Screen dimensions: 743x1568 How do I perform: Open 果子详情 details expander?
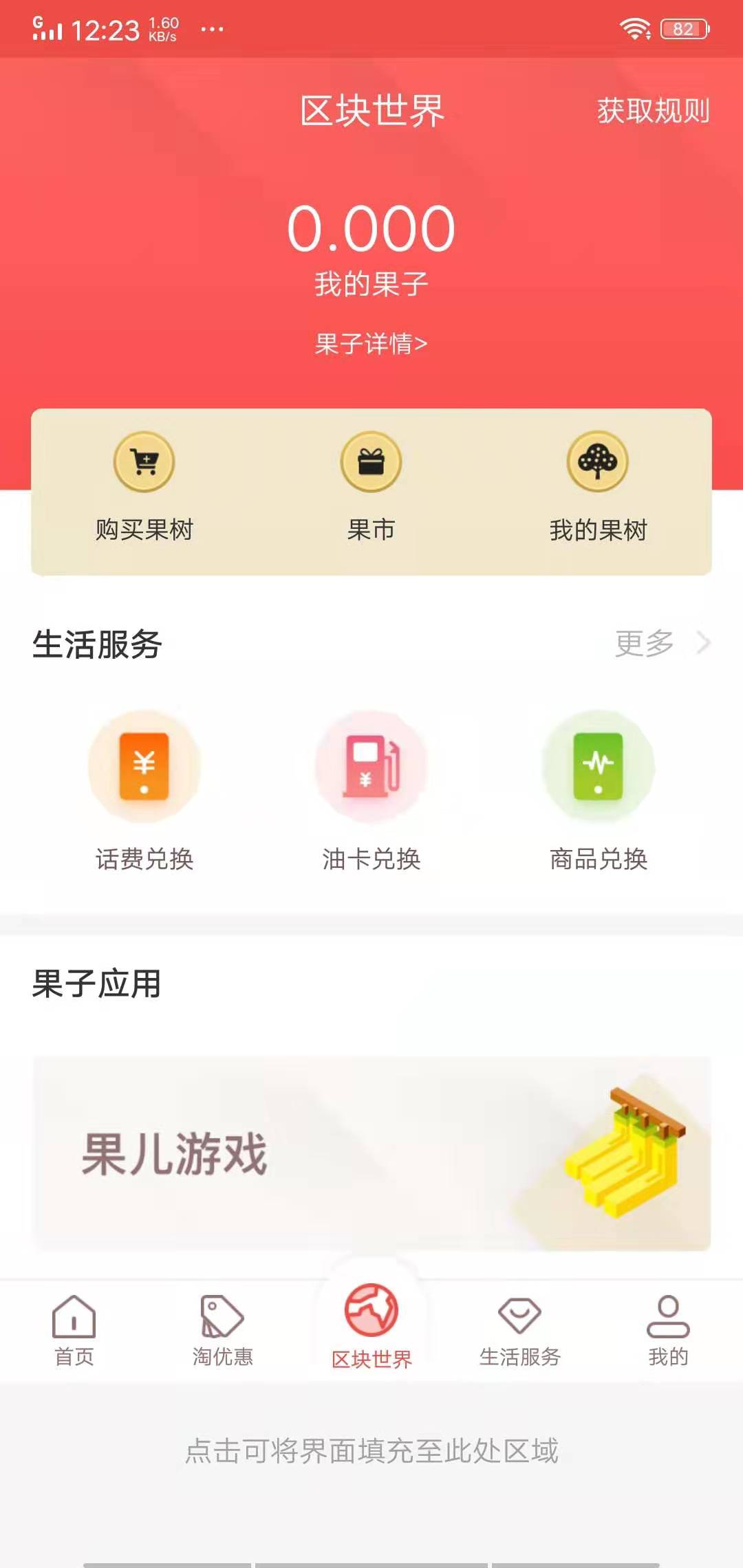371,342
